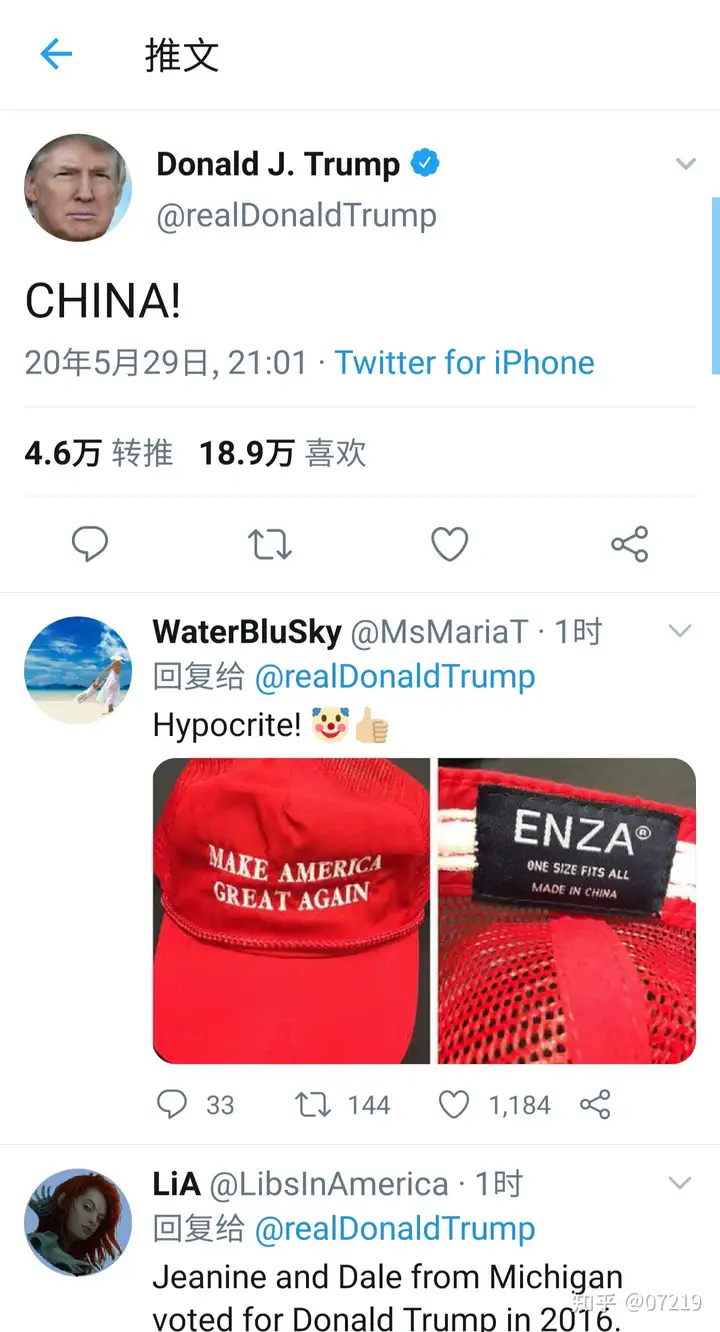The height and width of the screenshot is (1332, 720).
Task: Reply to the CHINA! tweet
Action: pyautogui.click(x=90, y=544)
